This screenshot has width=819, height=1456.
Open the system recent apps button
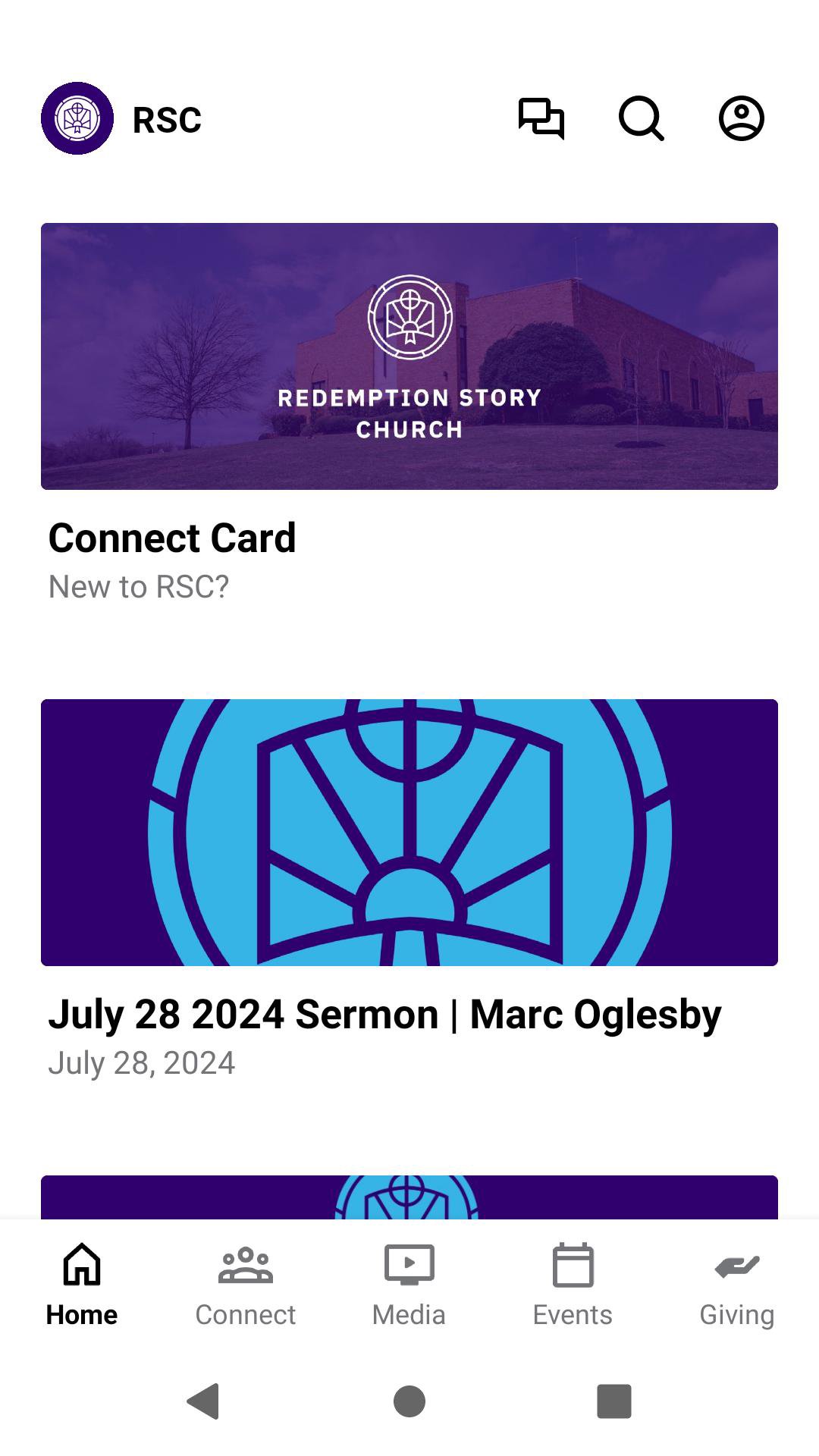point(614,1401)
